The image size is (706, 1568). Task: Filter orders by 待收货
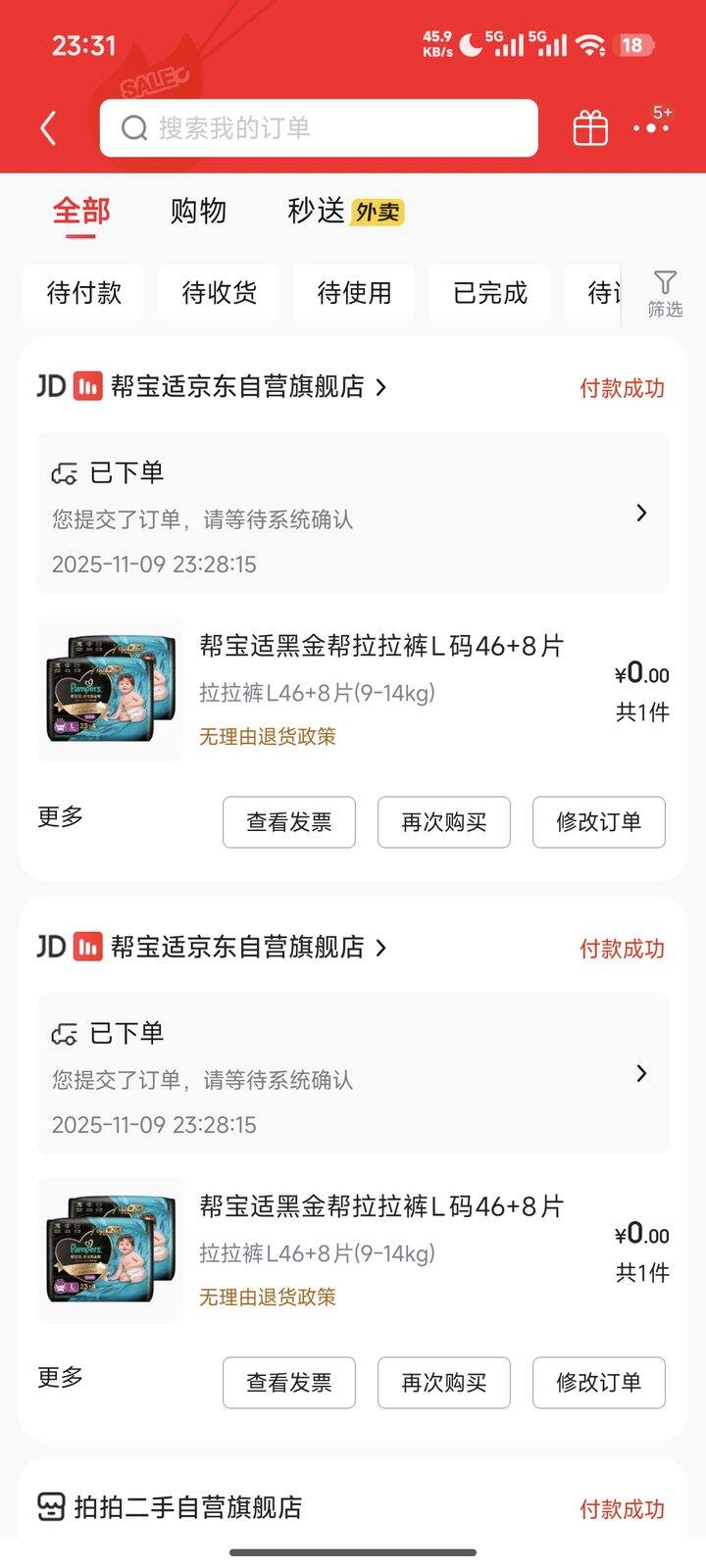coord(219,292)
